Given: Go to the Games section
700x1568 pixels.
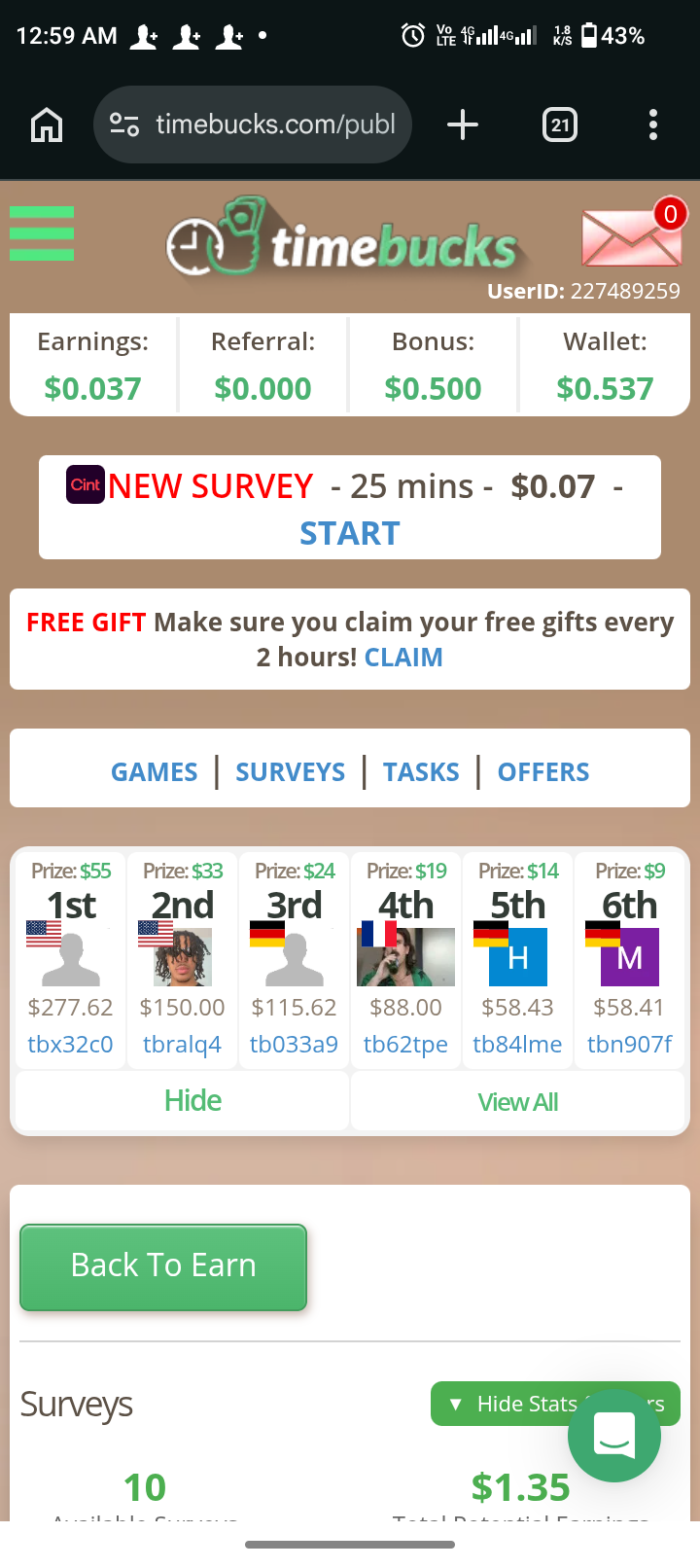Looking at the screenshot, I should 155,772.
